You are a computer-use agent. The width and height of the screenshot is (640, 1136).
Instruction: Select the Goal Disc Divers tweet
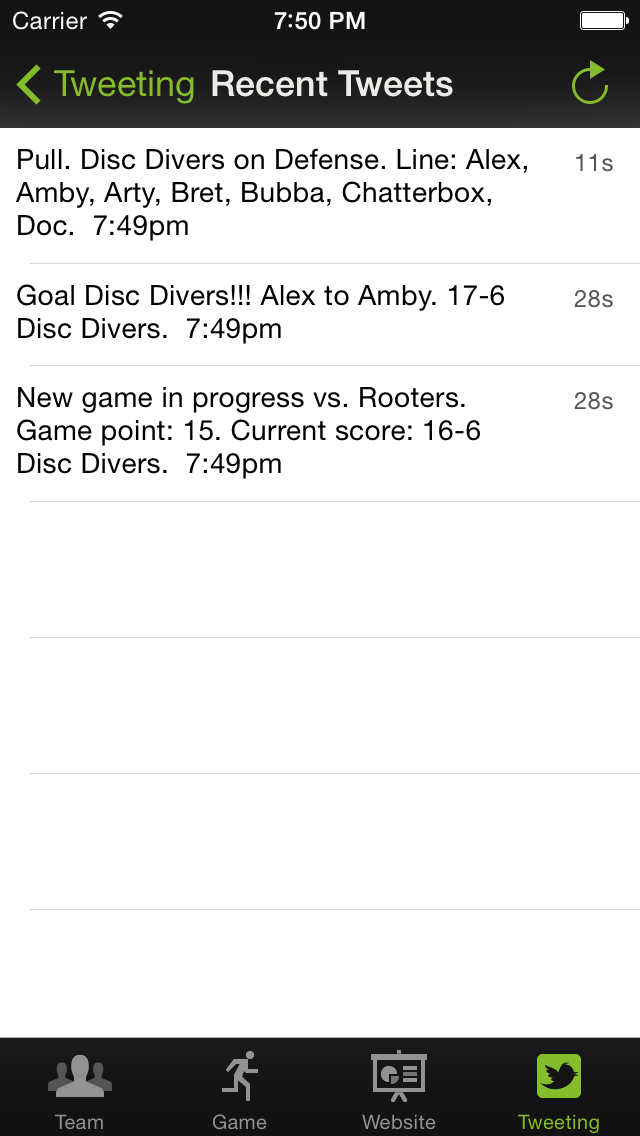click(x=320, y=314)
